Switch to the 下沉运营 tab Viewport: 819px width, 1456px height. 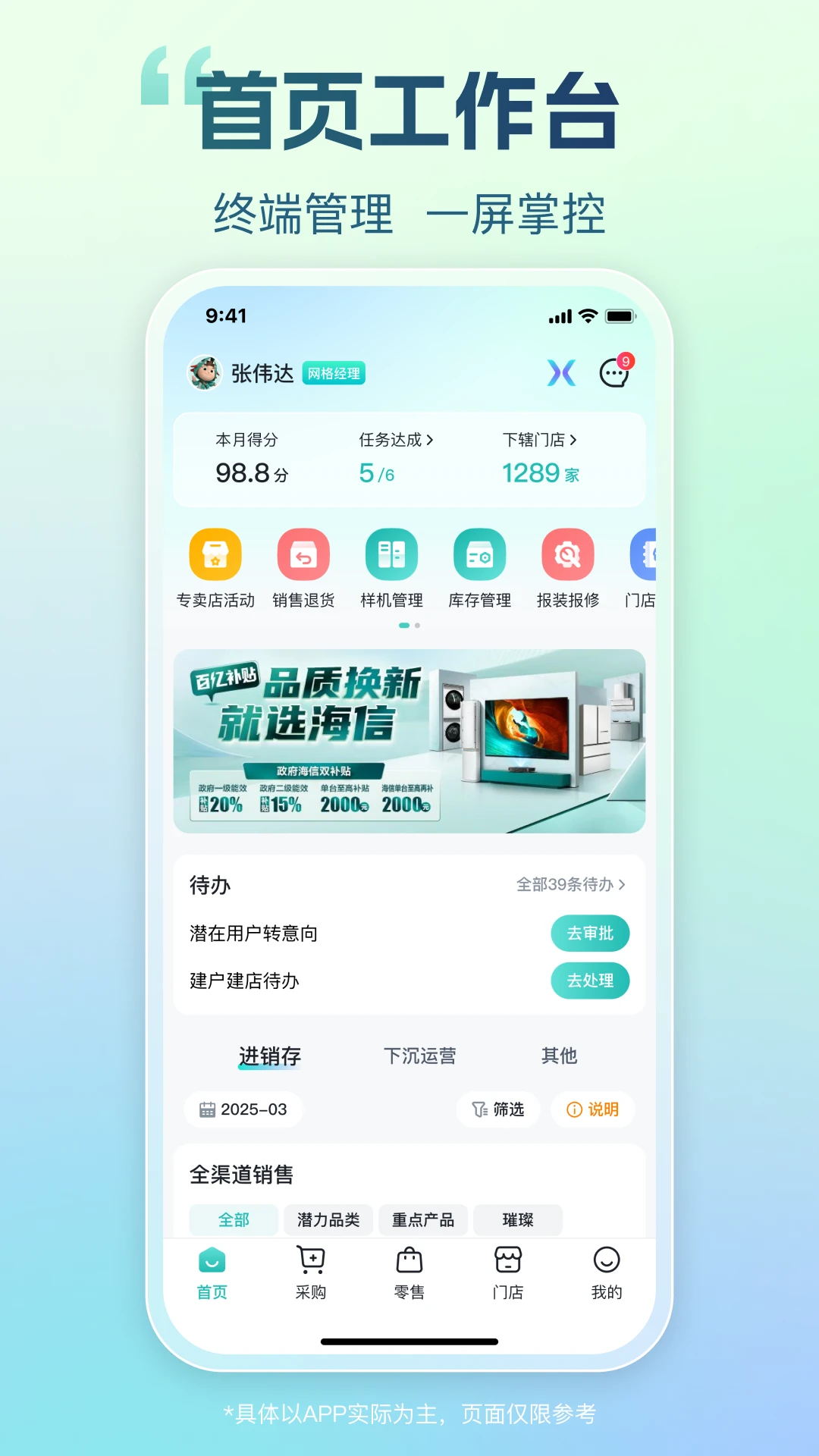(x=419, y=1056)
